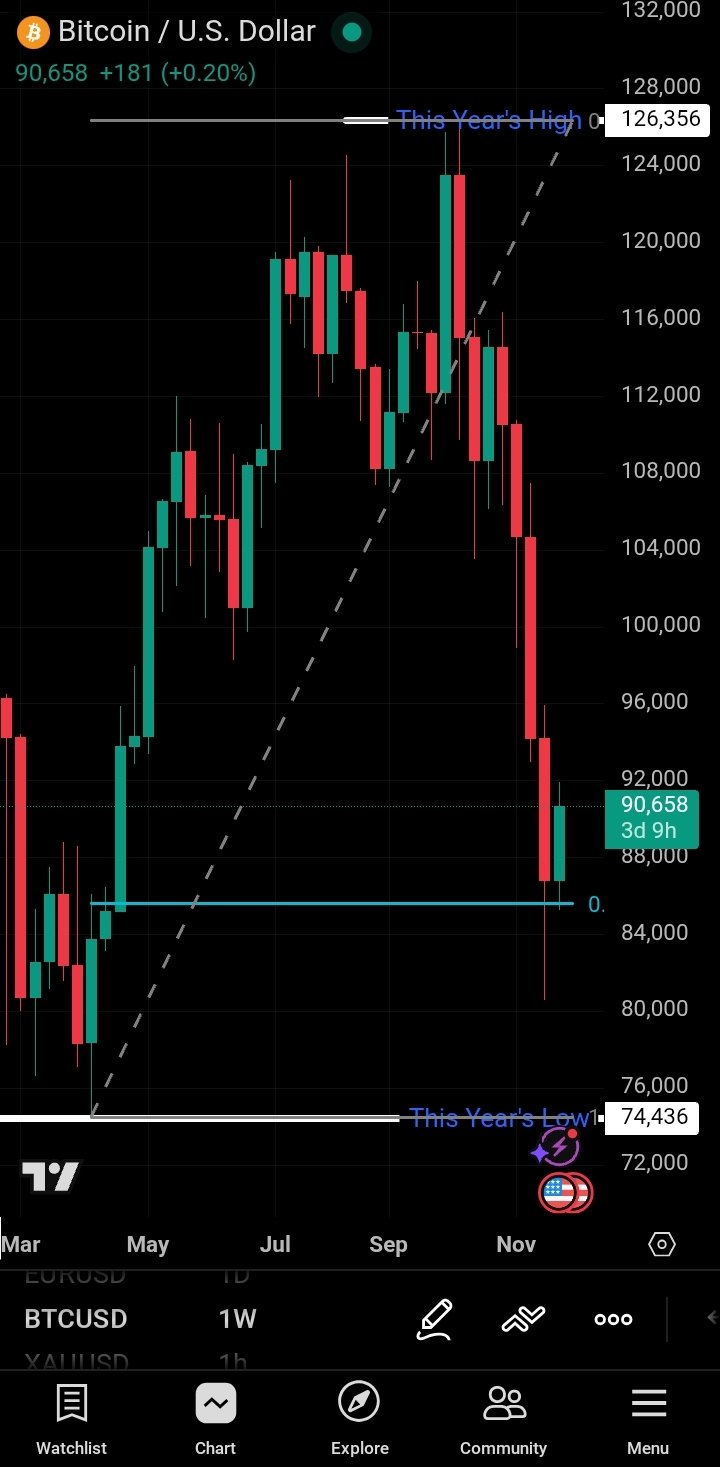Click the This Year's Low label
The image size is (720, 1467).
497,1117
